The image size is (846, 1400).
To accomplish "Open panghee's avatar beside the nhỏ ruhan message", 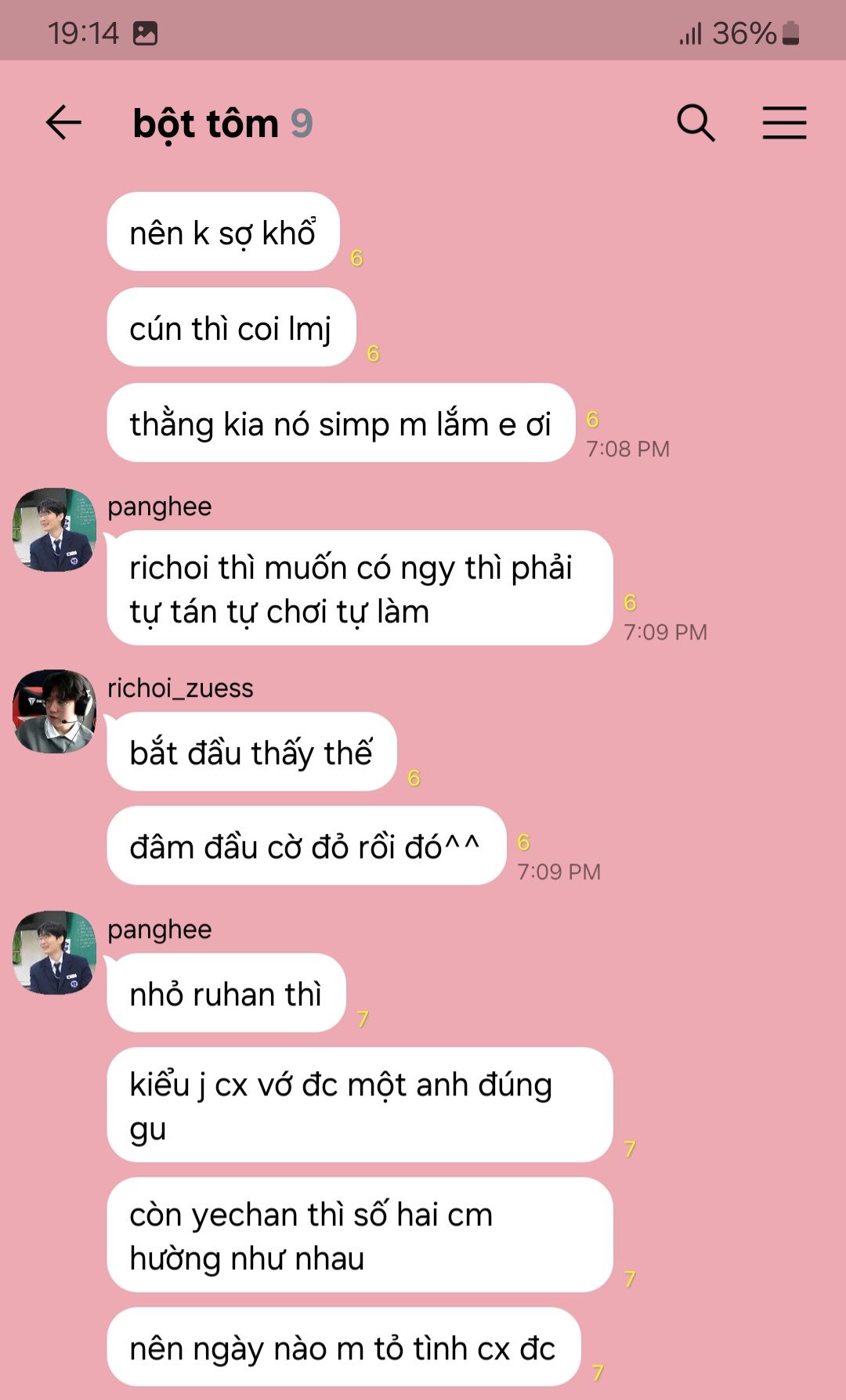I will coord(54,952).
